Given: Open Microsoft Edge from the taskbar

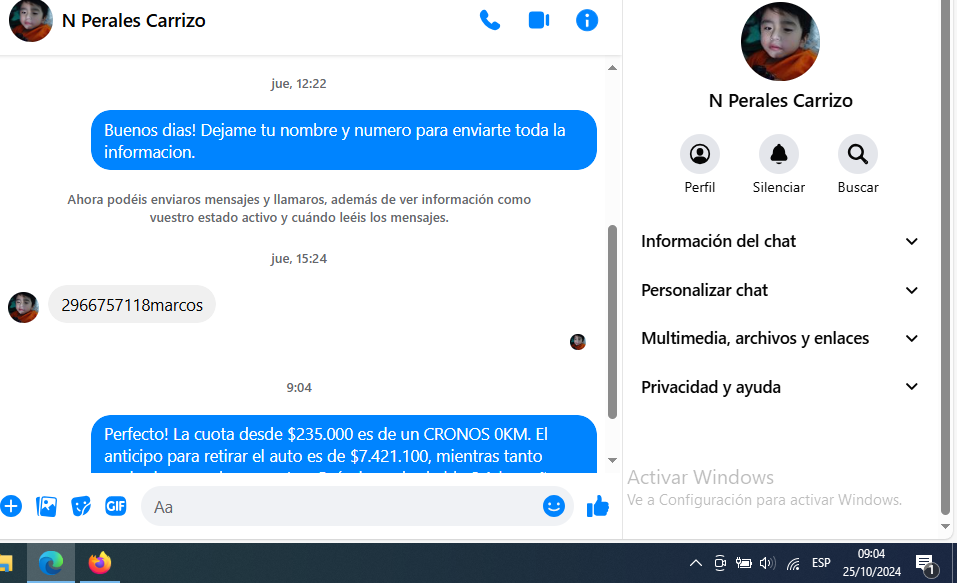Looking at the screenshot, I should (51, 564).
